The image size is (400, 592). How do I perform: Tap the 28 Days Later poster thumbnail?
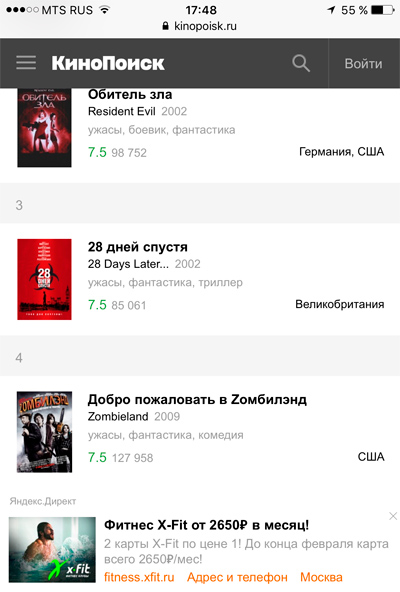point(44,279)
